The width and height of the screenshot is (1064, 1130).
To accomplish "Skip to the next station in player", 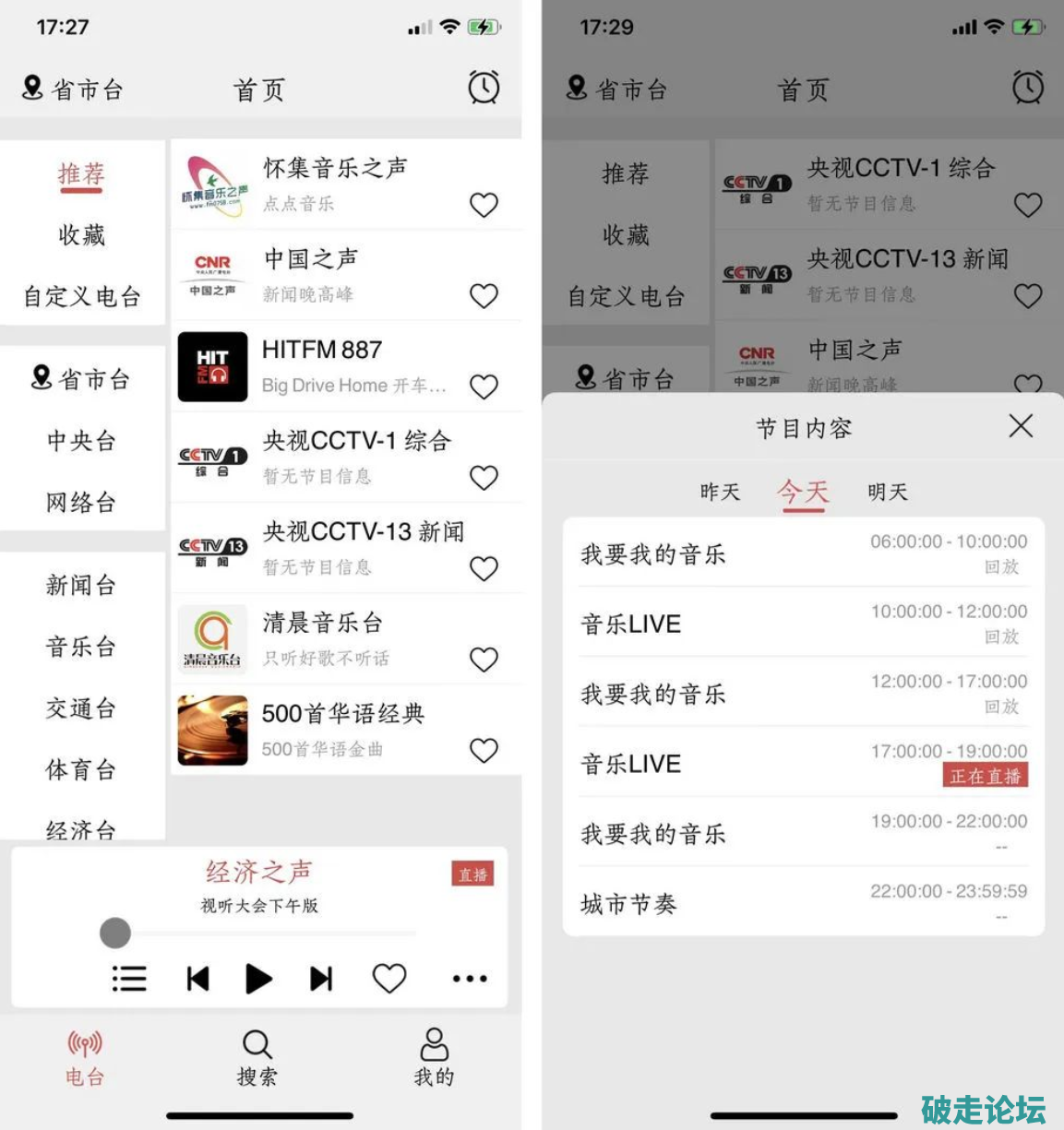I will tap(320, 979).
